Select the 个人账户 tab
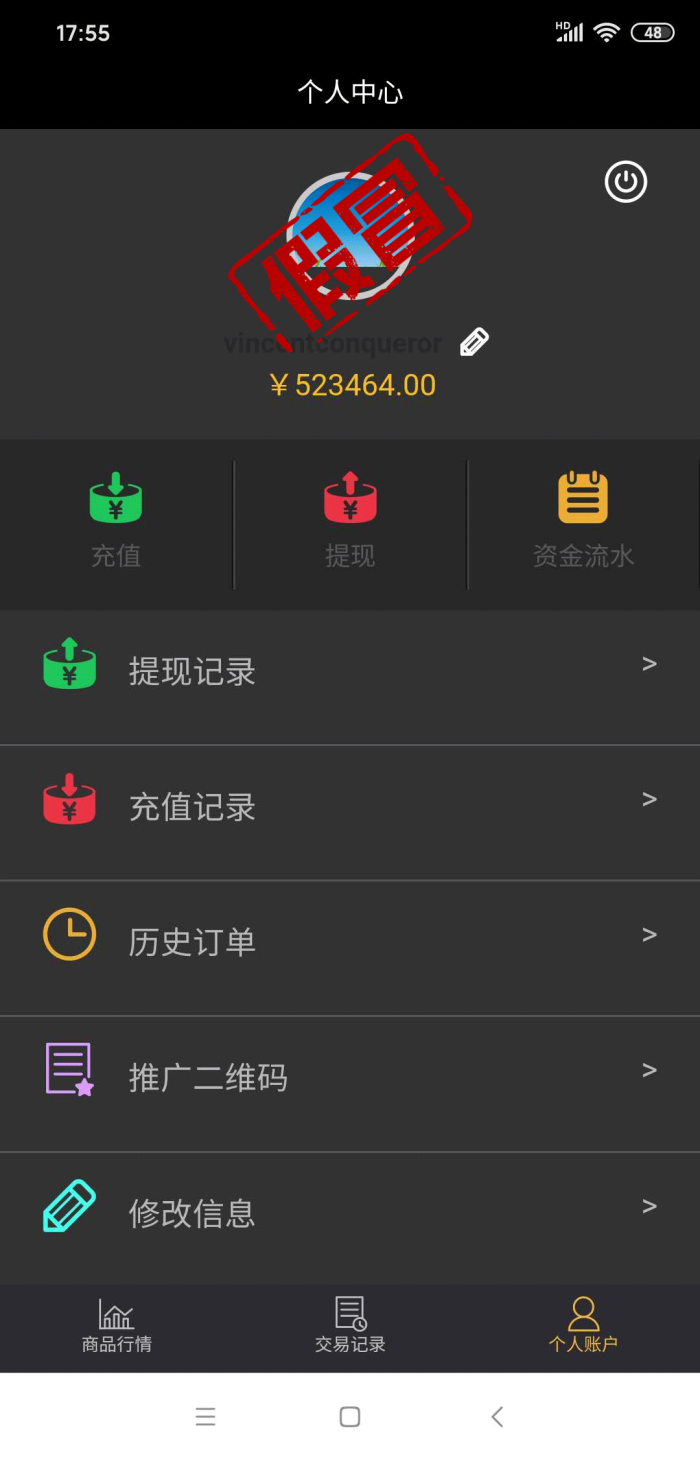The image size is (700, 1457). (583, 1325)
